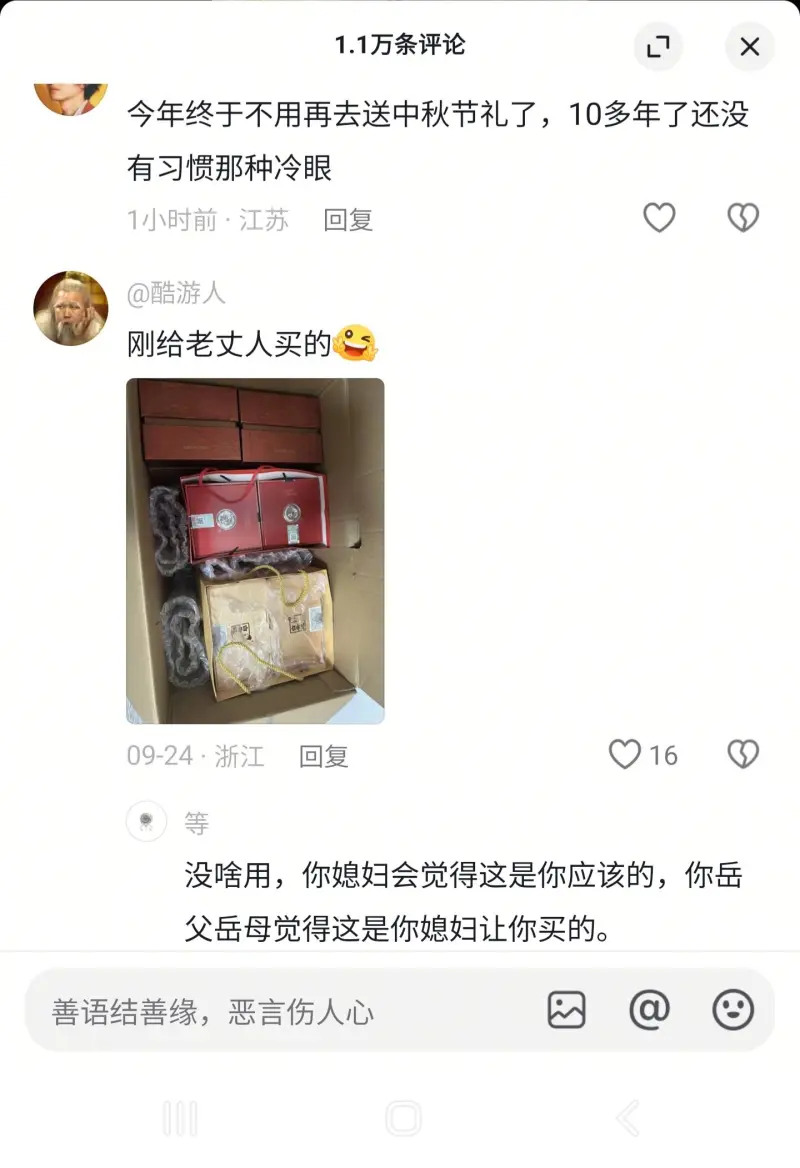800x1168 pixels.
Task: Close the comments panel
Action: (x=750, y=46)
